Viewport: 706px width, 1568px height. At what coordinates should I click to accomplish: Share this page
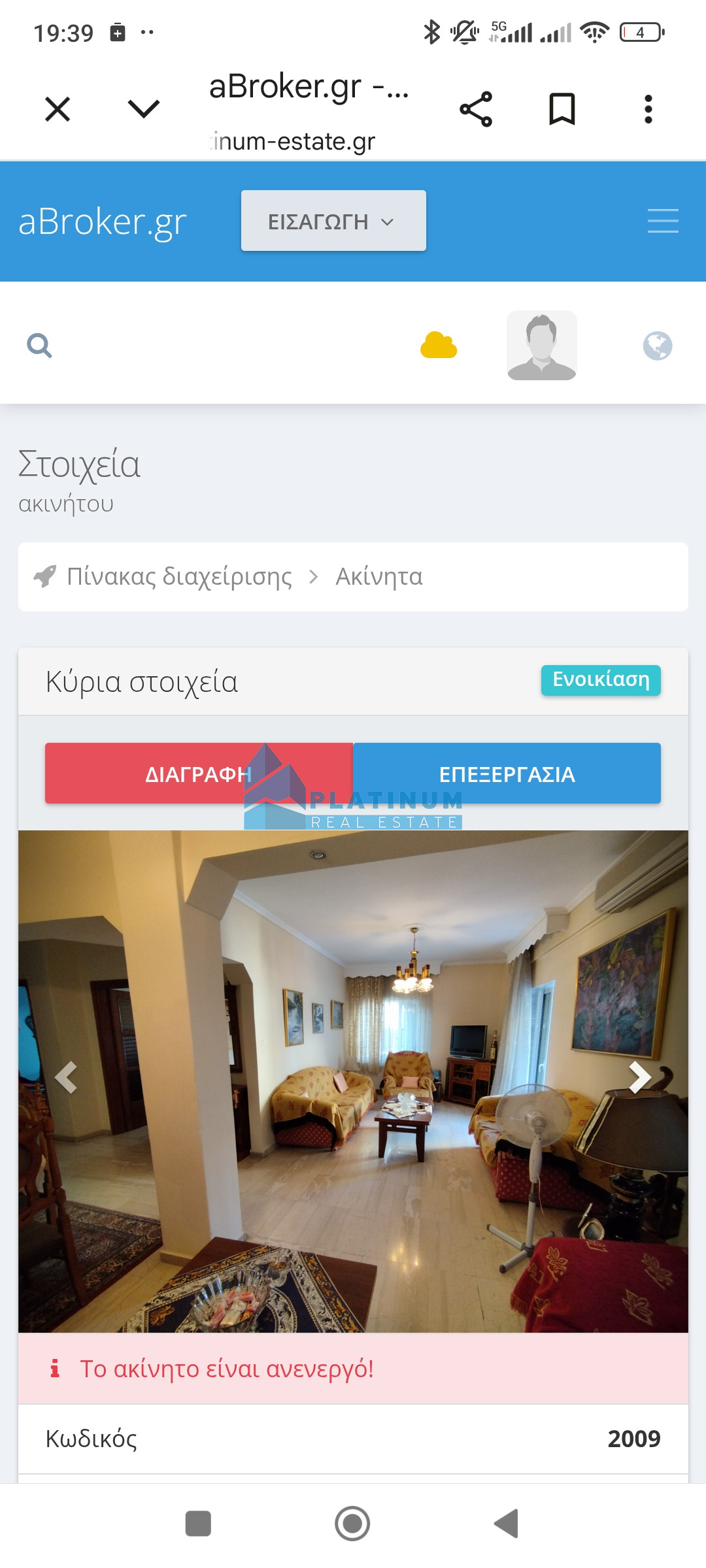click(476, 109)
